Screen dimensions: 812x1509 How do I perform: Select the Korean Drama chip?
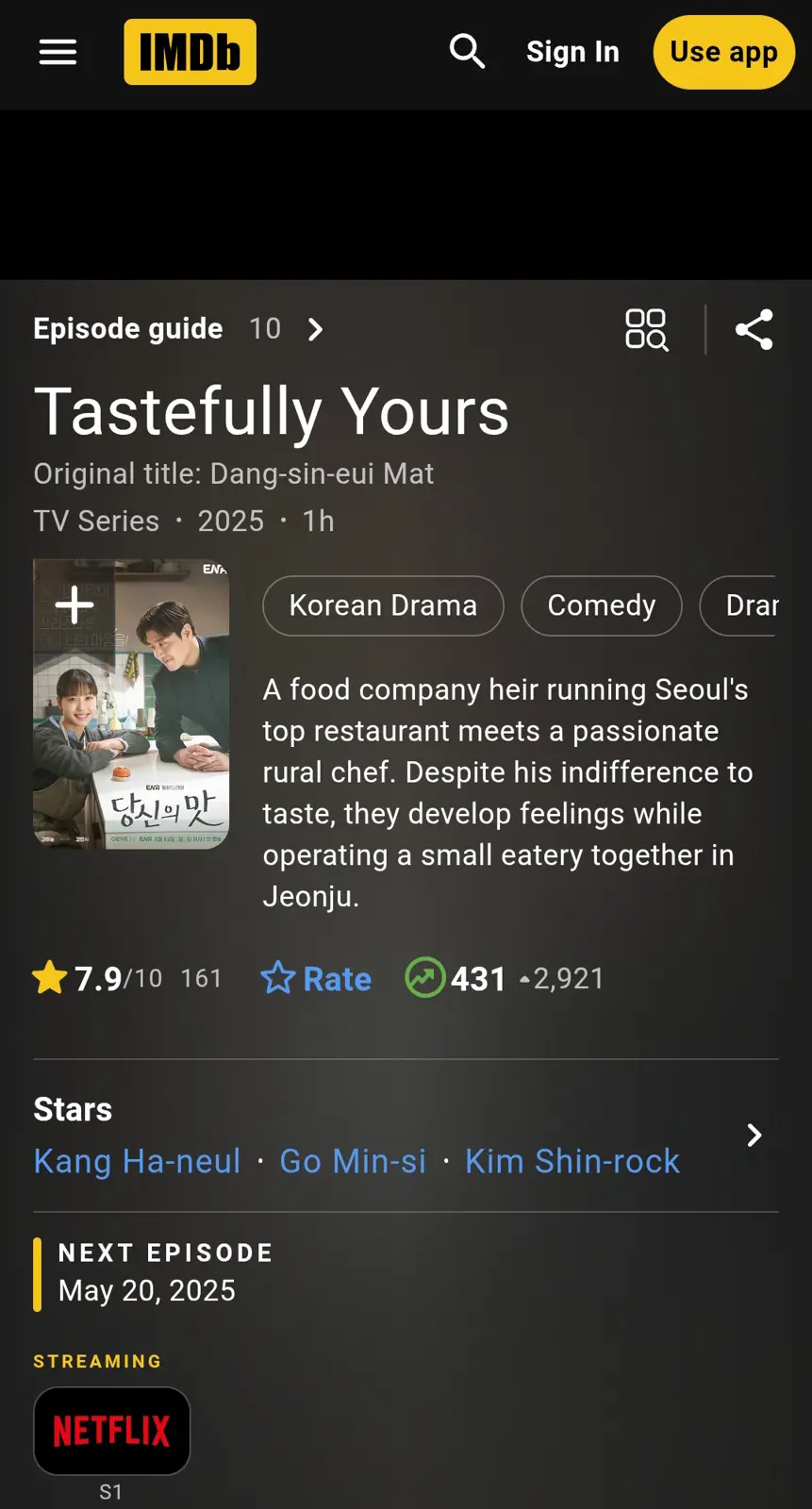(383, 605)
